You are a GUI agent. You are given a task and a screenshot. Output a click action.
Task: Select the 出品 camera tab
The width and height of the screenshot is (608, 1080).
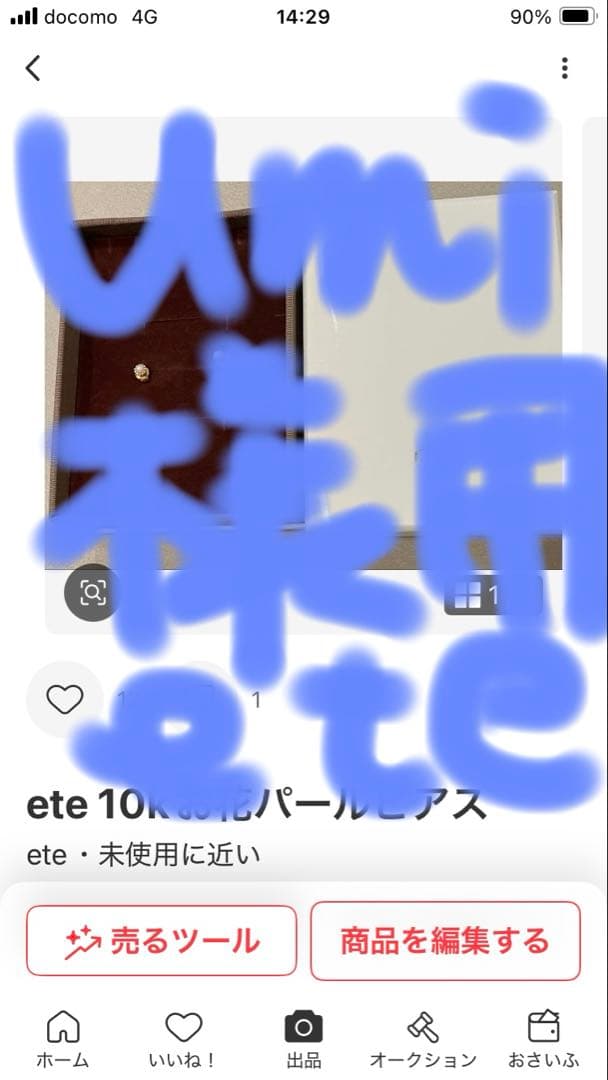pyautogui.click(x=304, y=1039)
